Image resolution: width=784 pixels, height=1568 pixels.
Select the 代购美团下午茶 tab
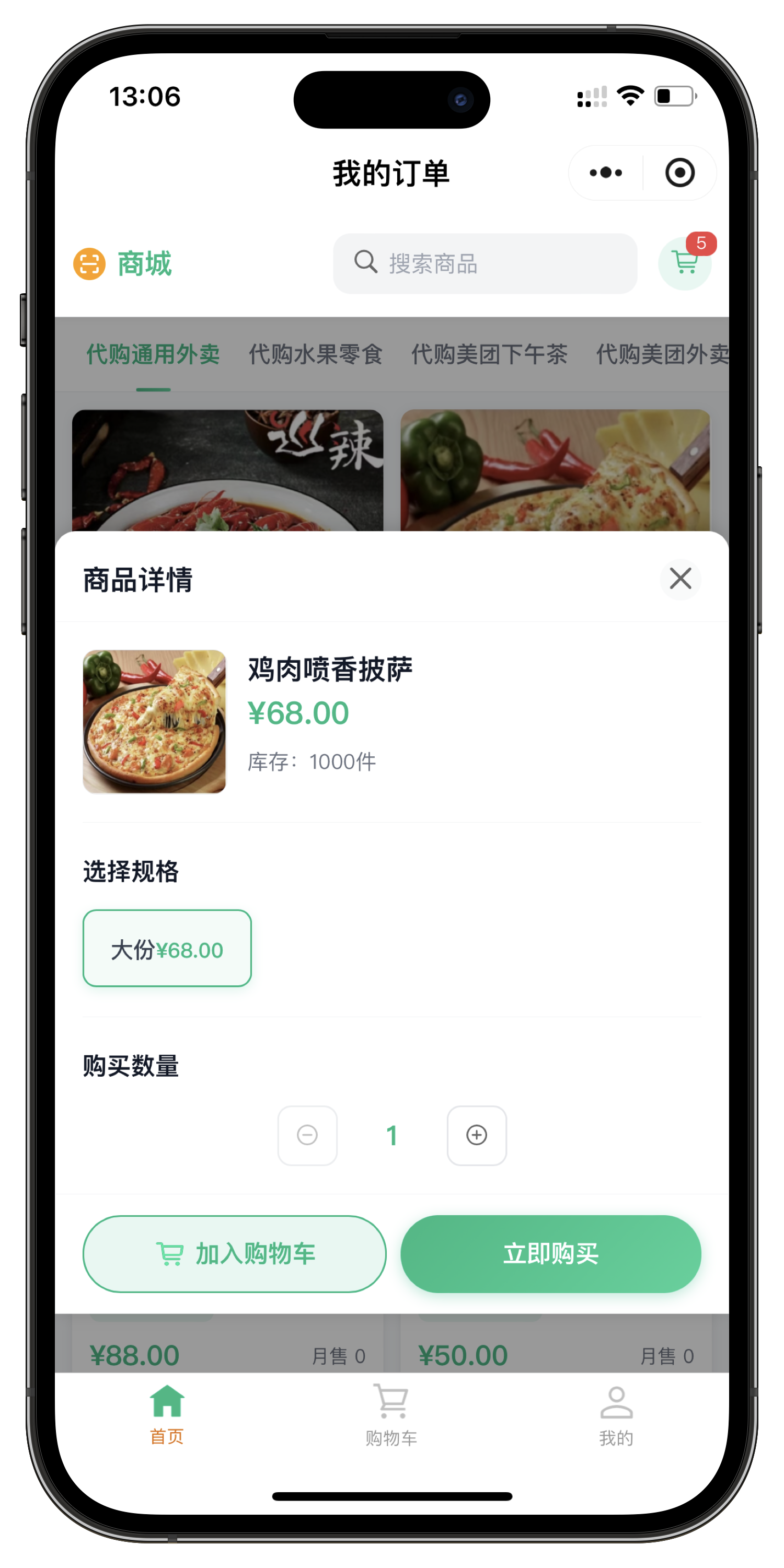[x=490, y=354]
